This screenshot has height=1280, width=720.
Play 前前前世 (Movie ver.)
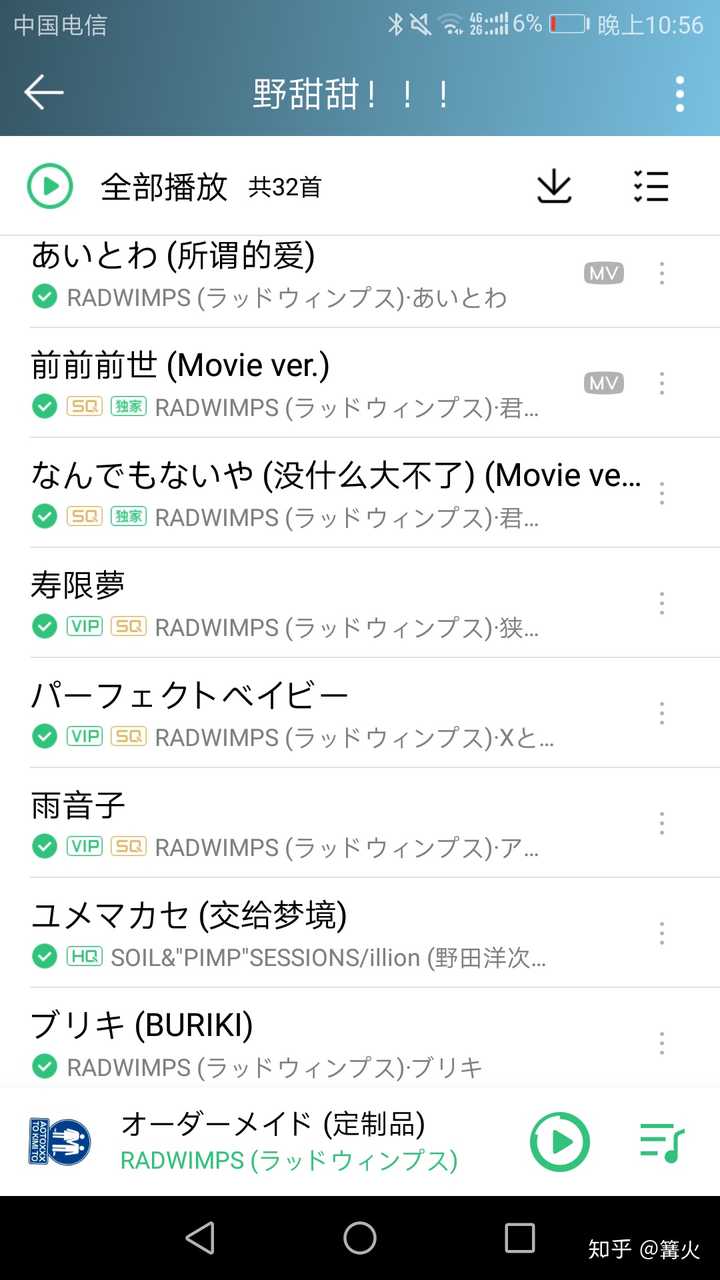point(180,366)
